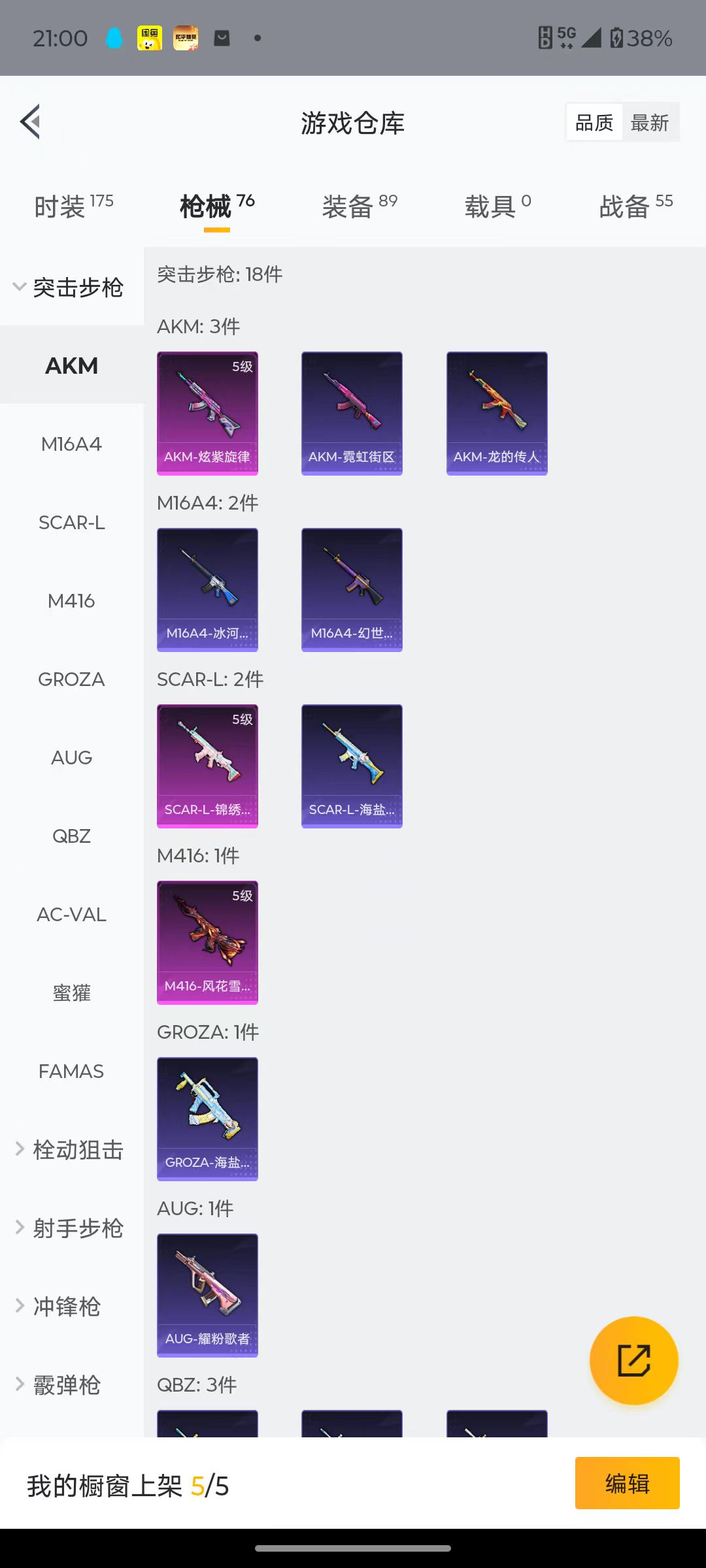Select the 品质 sorting option

click(x=594, y=122)
